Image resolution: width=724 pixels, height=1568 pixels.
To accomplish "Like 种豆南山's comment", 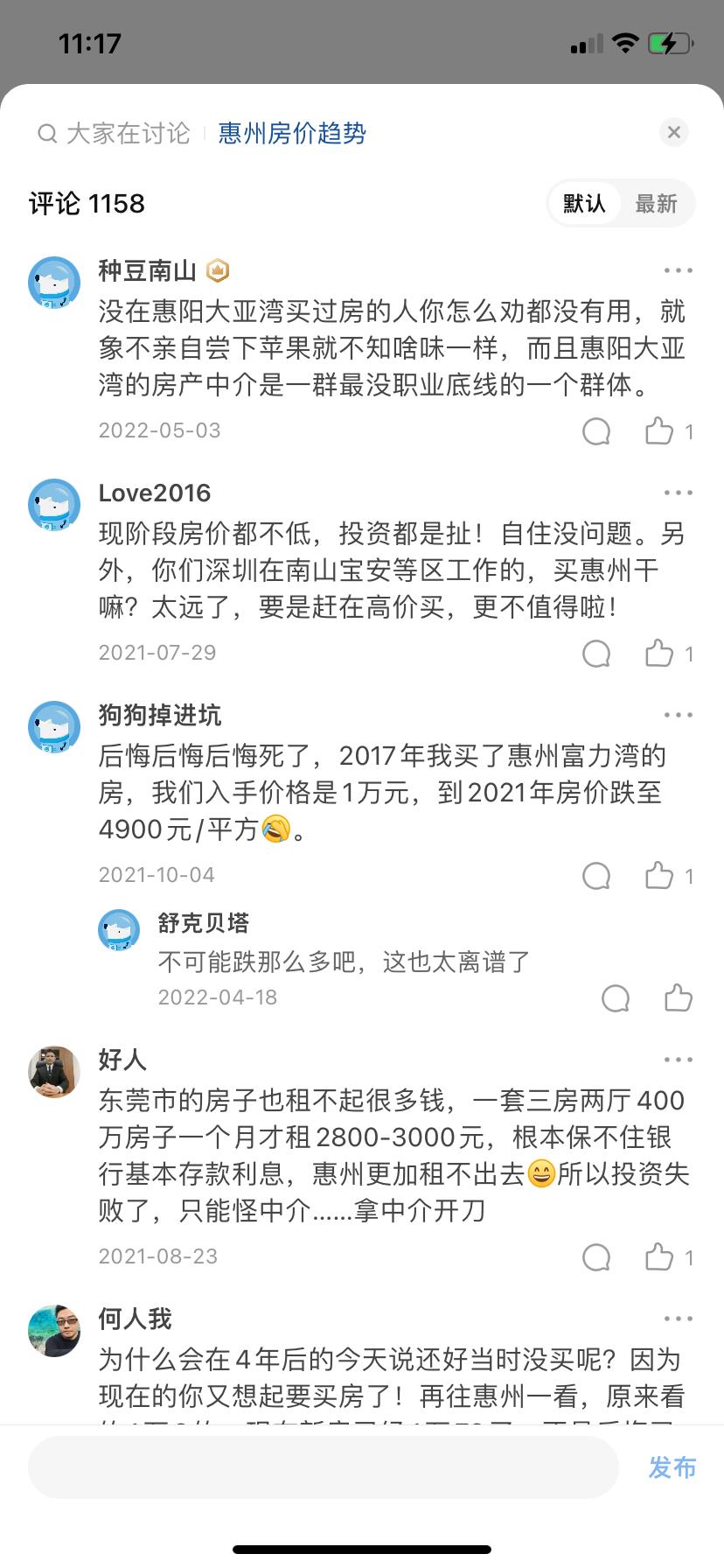I will click(660, 430).
